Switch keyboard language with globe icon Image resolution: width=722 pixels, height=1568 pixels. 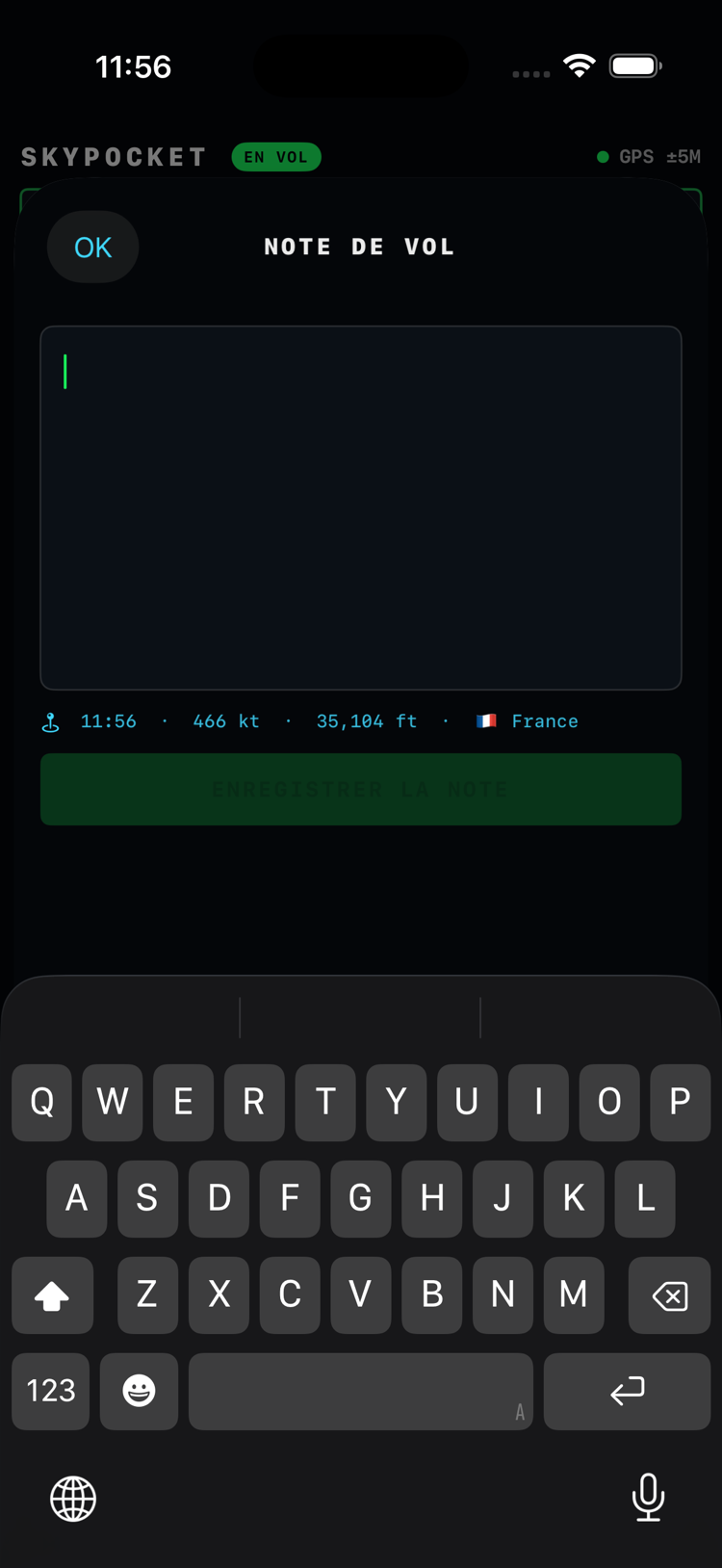73,1499
